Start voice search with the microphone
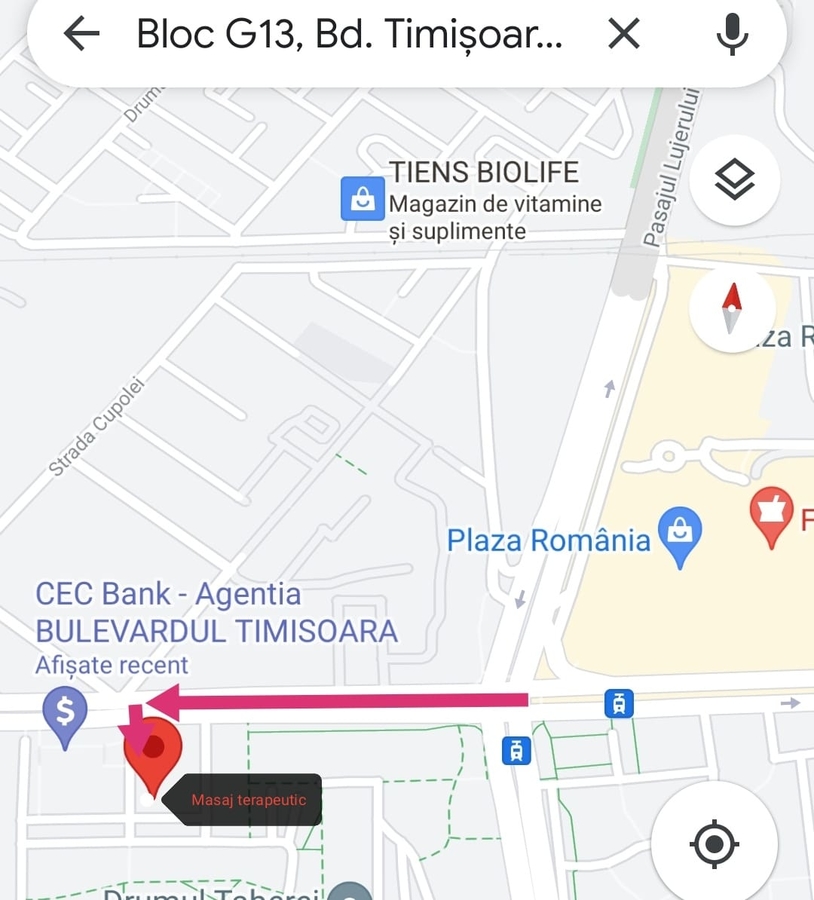Screen dimensions: 814x900 (732, 34)
